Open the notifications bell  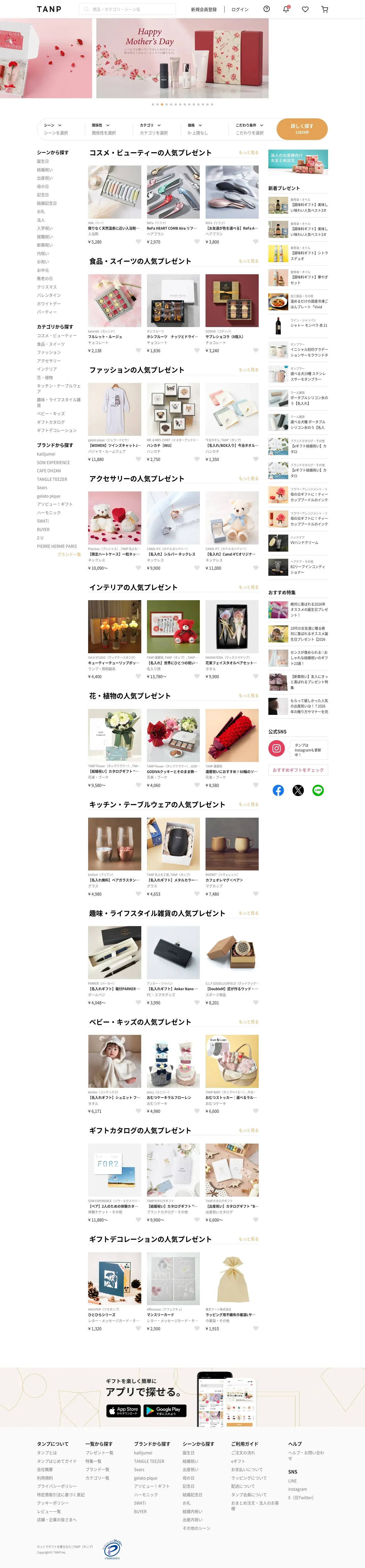tap(286, 9)
